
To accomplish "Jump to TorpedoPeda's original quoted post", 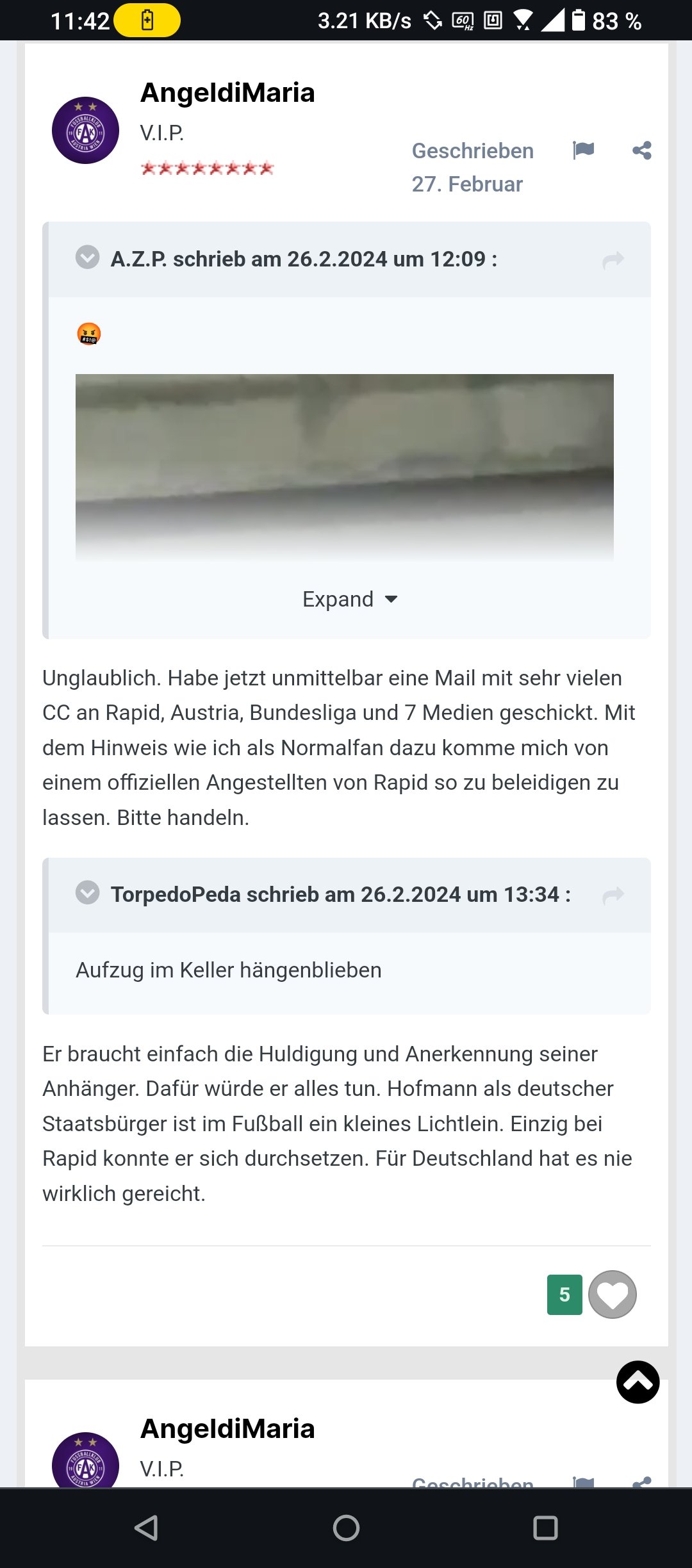I will pos(613,895).
